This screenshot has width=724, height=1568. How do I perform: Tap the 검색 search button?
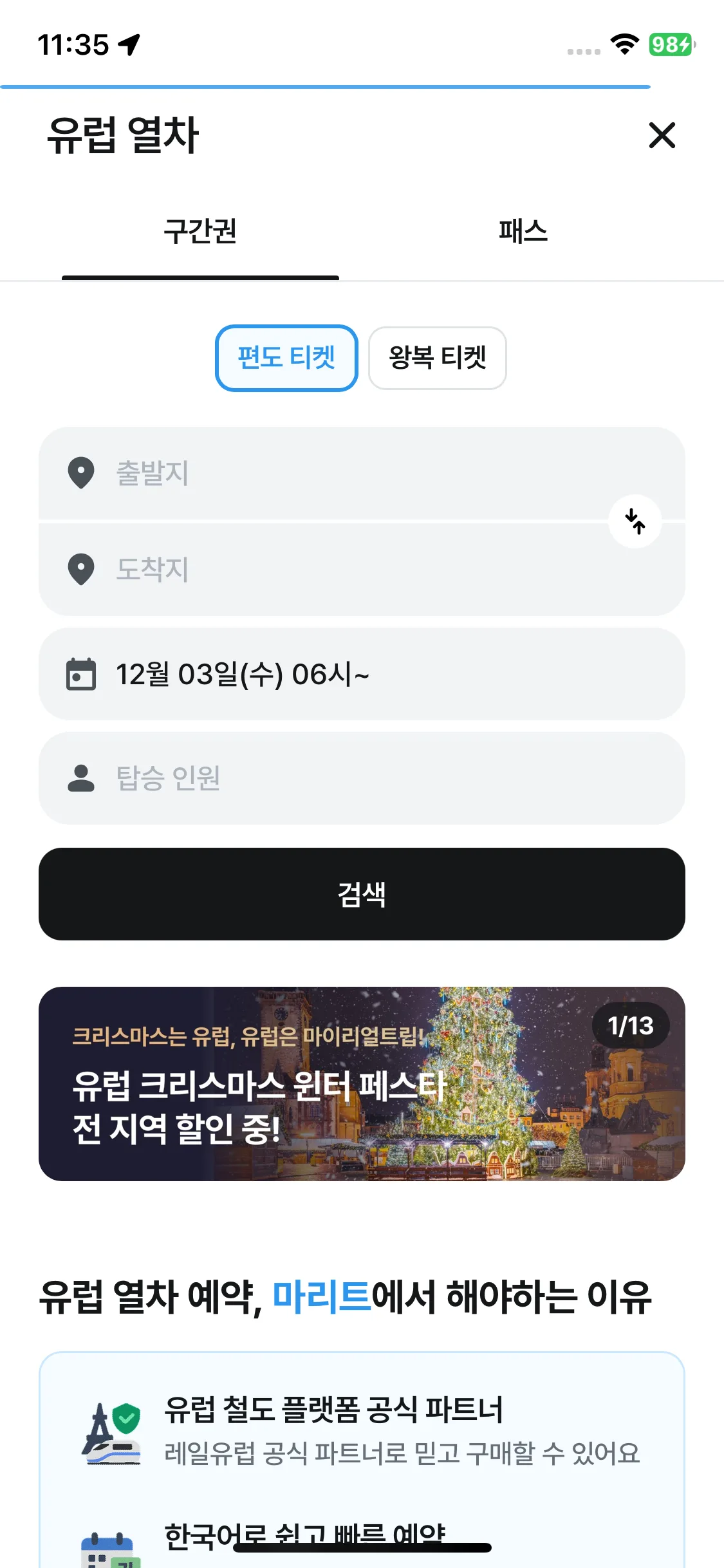point(362,894)
